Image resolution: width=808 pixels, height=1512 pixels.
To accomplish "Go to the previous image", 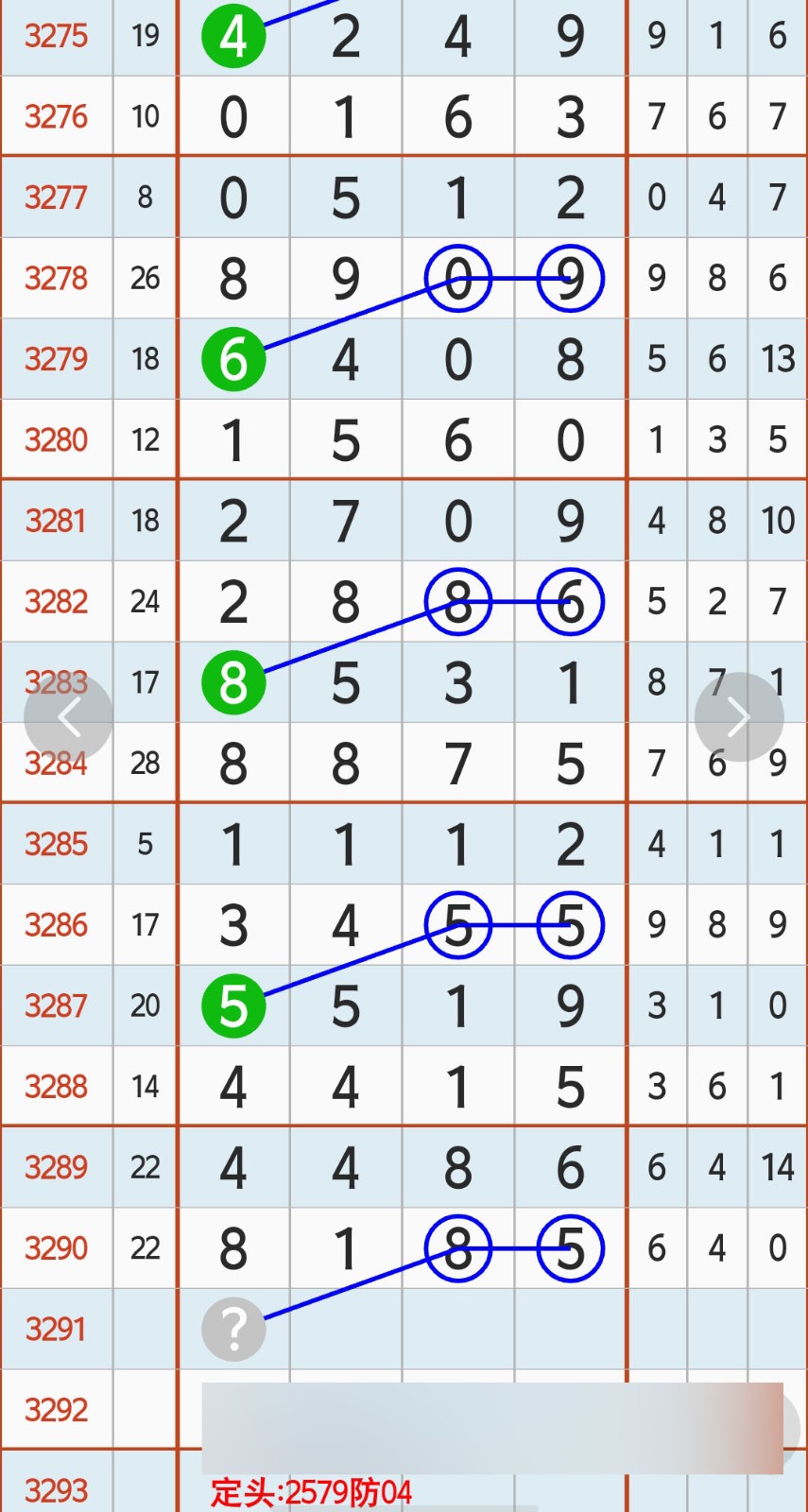I will (x=69, y=718).
